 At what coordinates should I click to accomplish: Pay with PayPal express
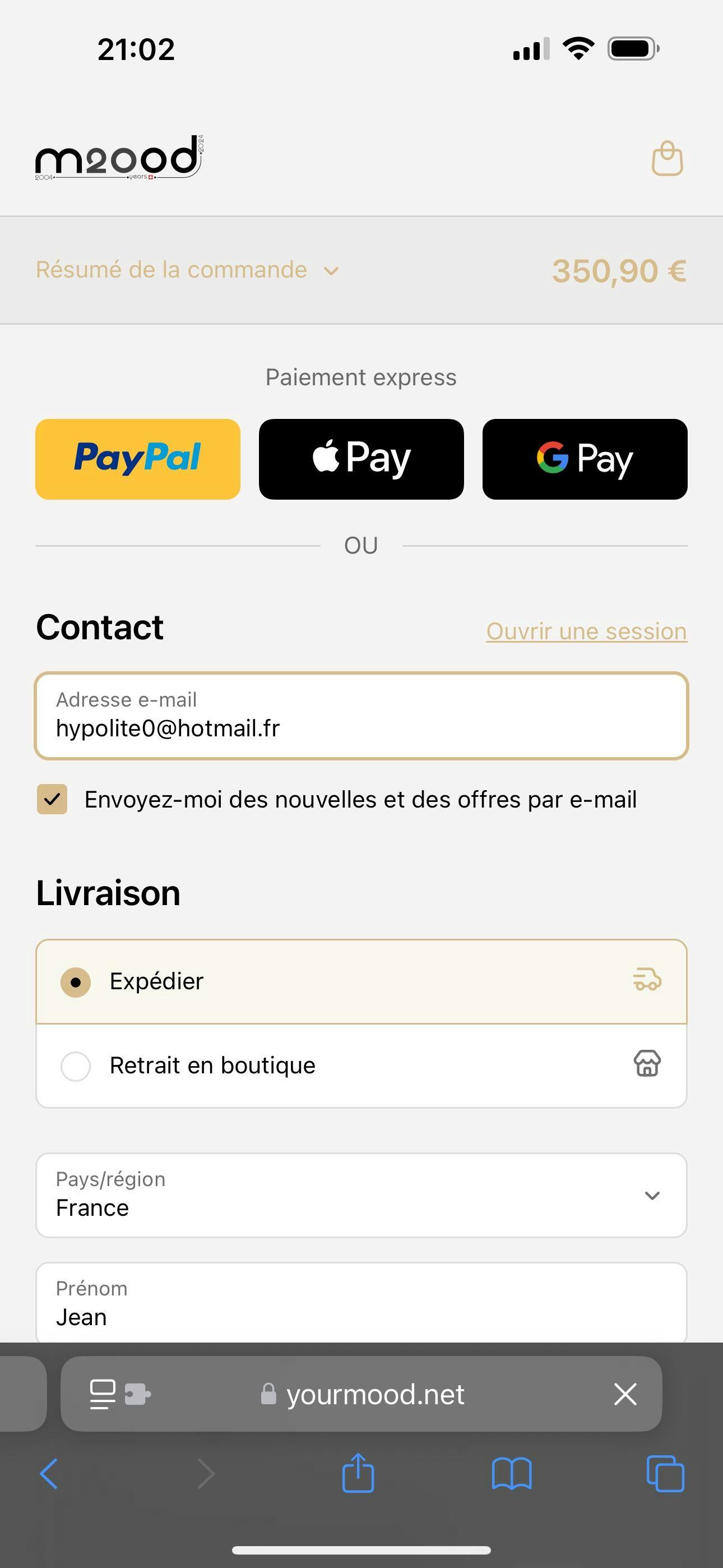pyautogui.click(x=137, y=459)
